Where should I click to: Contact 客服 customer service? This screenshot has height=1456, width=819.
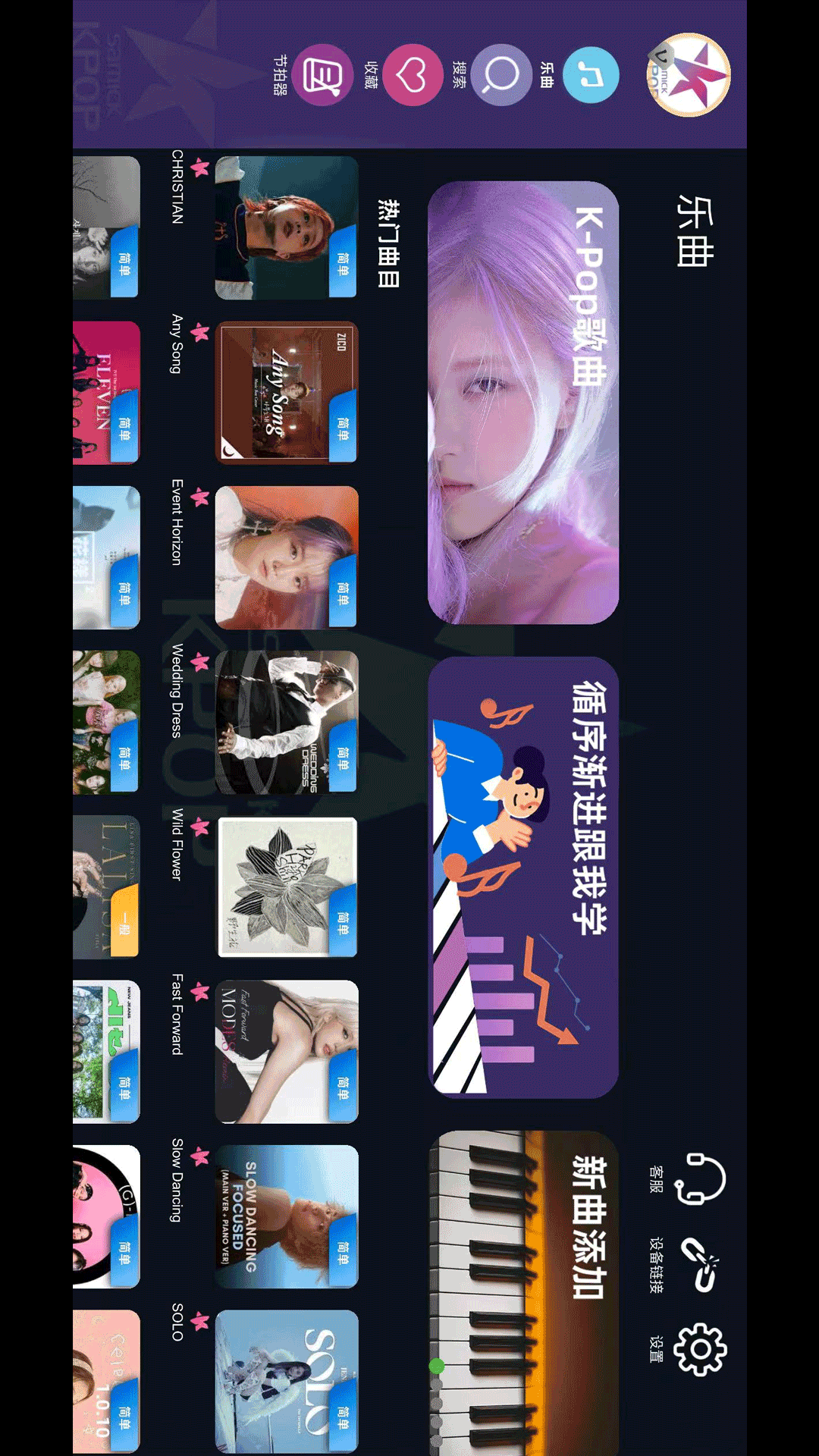(701, 1178)
